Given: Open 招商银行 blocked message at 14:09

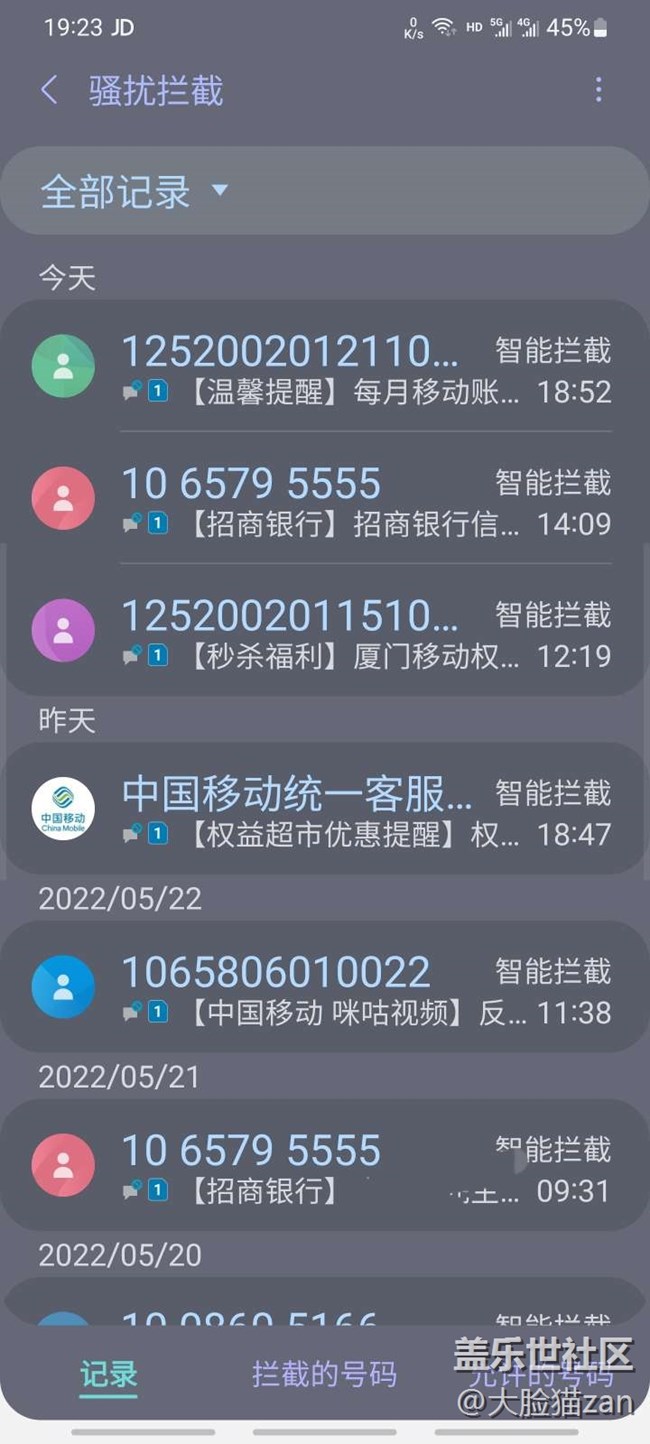Looking at the screenshot, I should point(325,498).
